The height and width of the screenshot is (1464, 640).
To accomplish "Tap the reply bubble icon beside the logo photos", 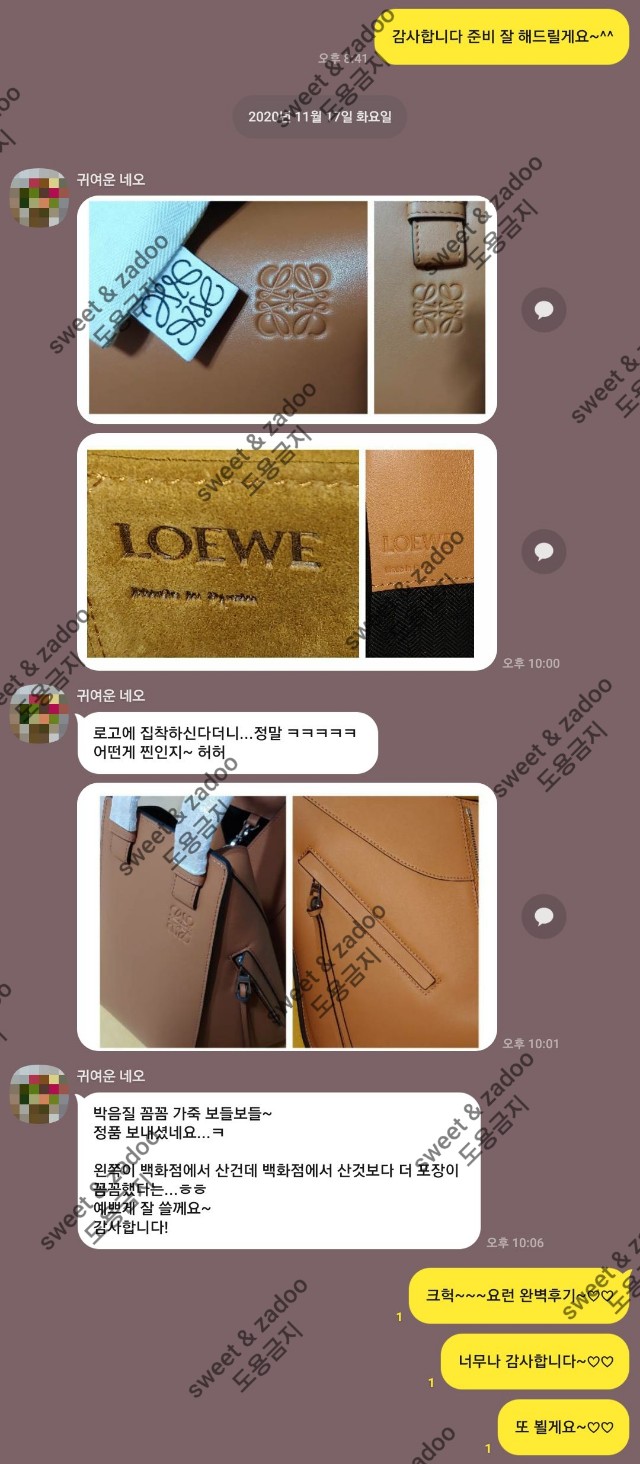I will (x=544, y=310).
